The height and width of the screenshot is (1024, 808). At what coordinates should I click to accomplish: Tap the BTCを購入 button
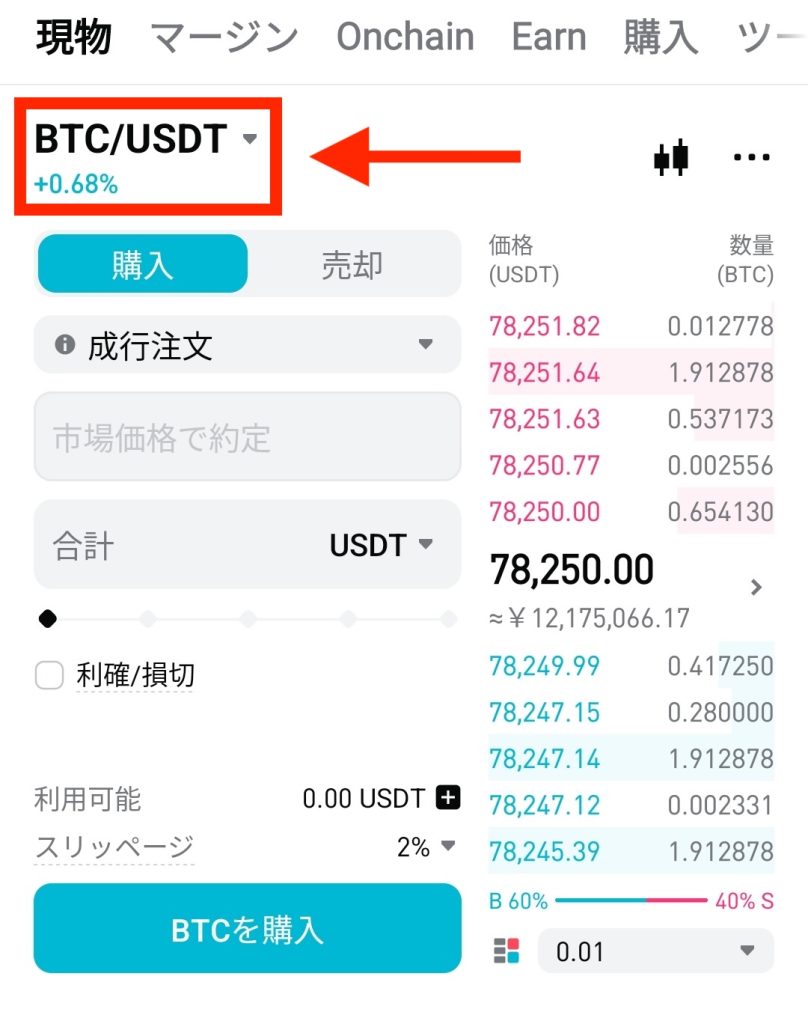pos(247,929)
